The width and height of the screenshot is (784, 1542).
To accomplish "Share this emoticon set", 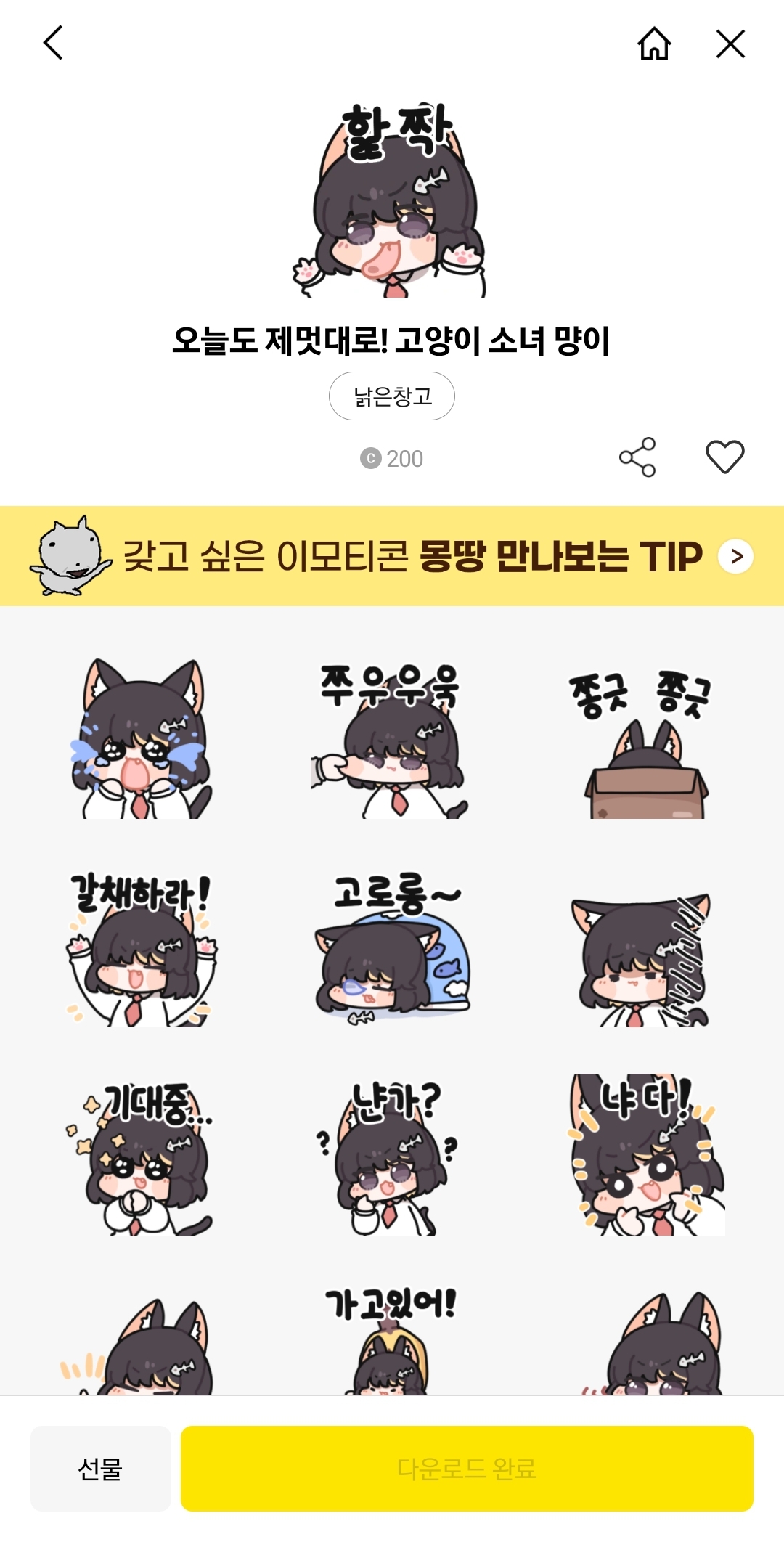I will [637, 457].
